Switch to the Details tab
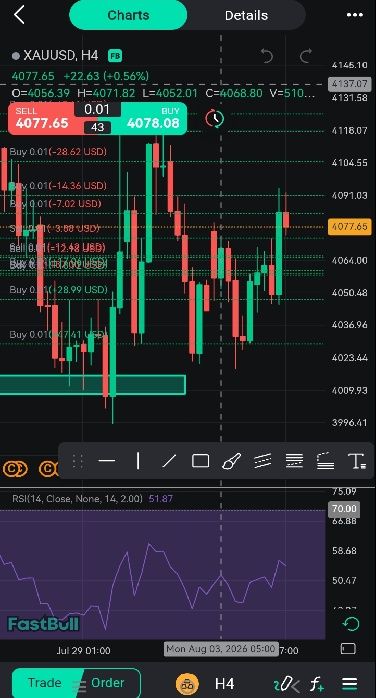 coord(246,15)
